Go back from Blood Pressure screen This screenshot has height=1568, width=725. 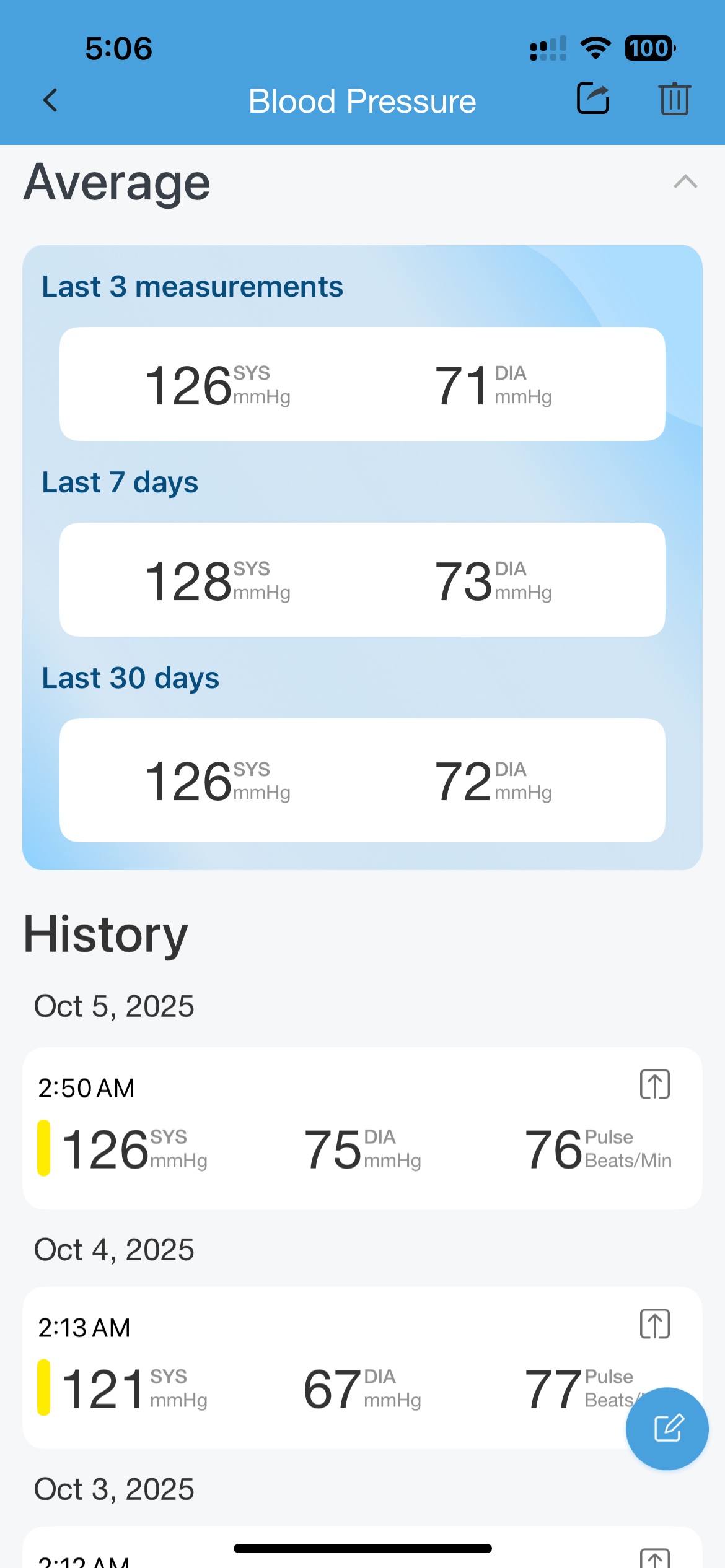(x=50, y=100)
